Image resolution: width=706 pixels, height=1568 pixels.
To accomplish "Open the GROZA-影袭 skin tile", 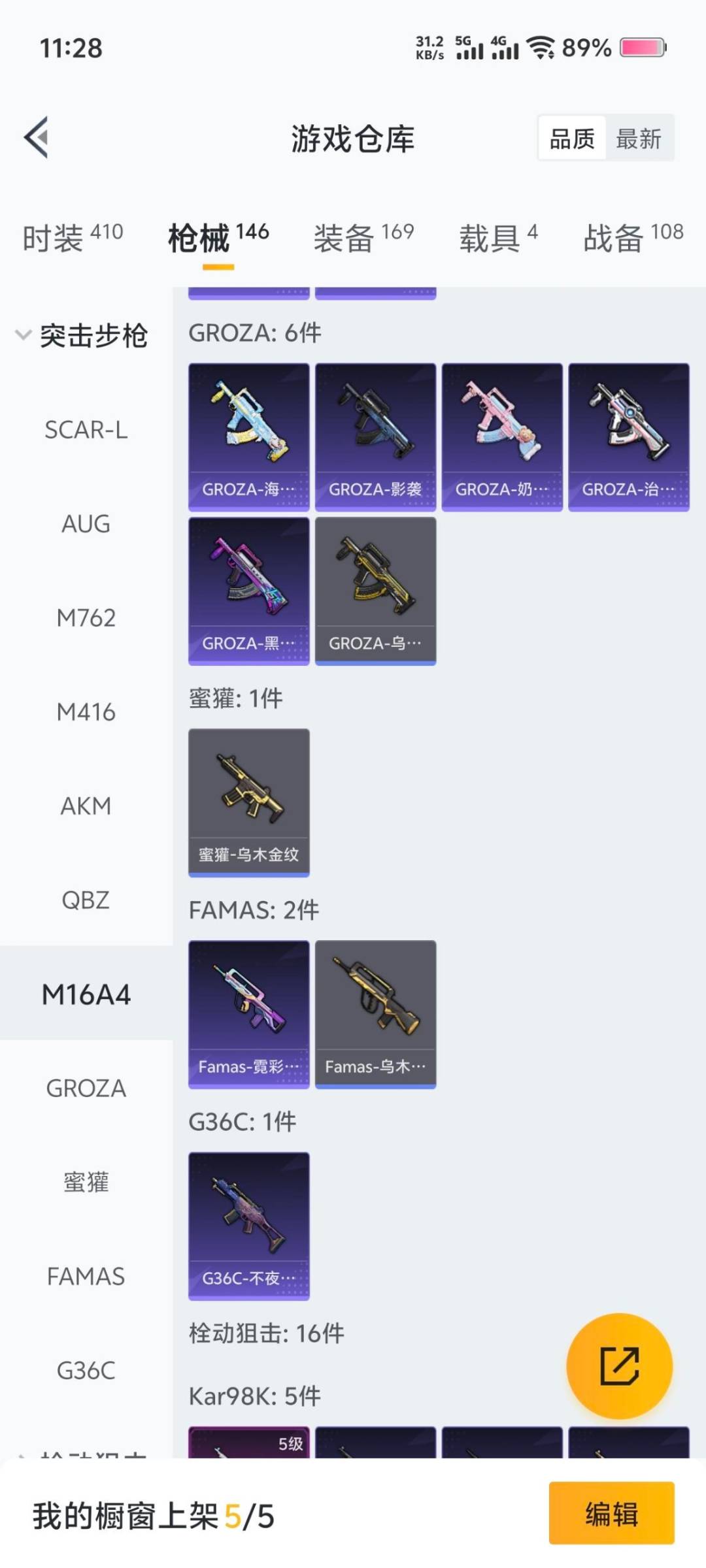I will (x=375, y=437).
